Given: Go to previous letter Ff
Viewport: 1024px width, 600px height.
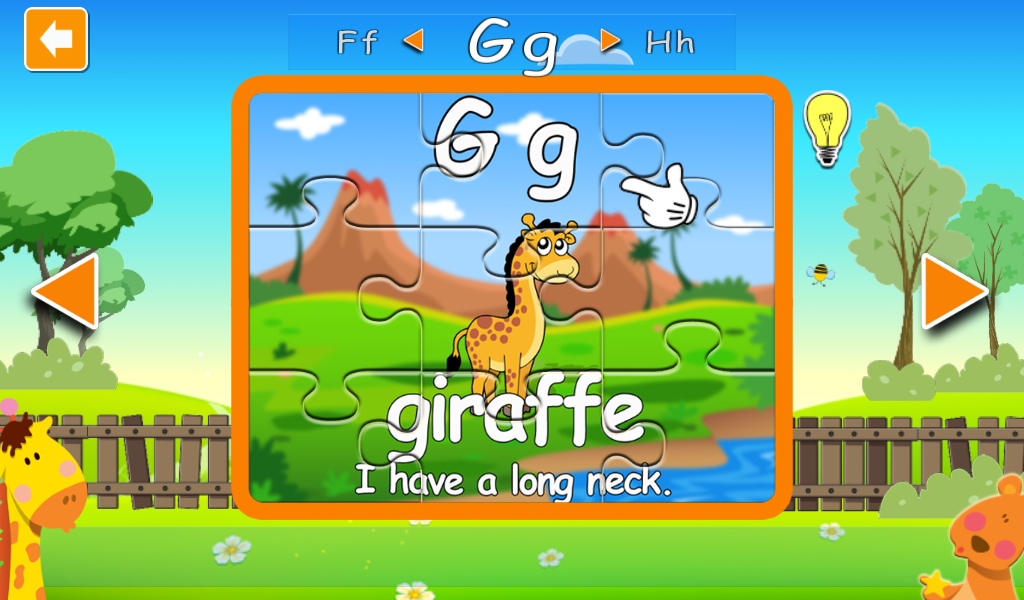Looking at the screenshot, I should click(x=413, y=40).
